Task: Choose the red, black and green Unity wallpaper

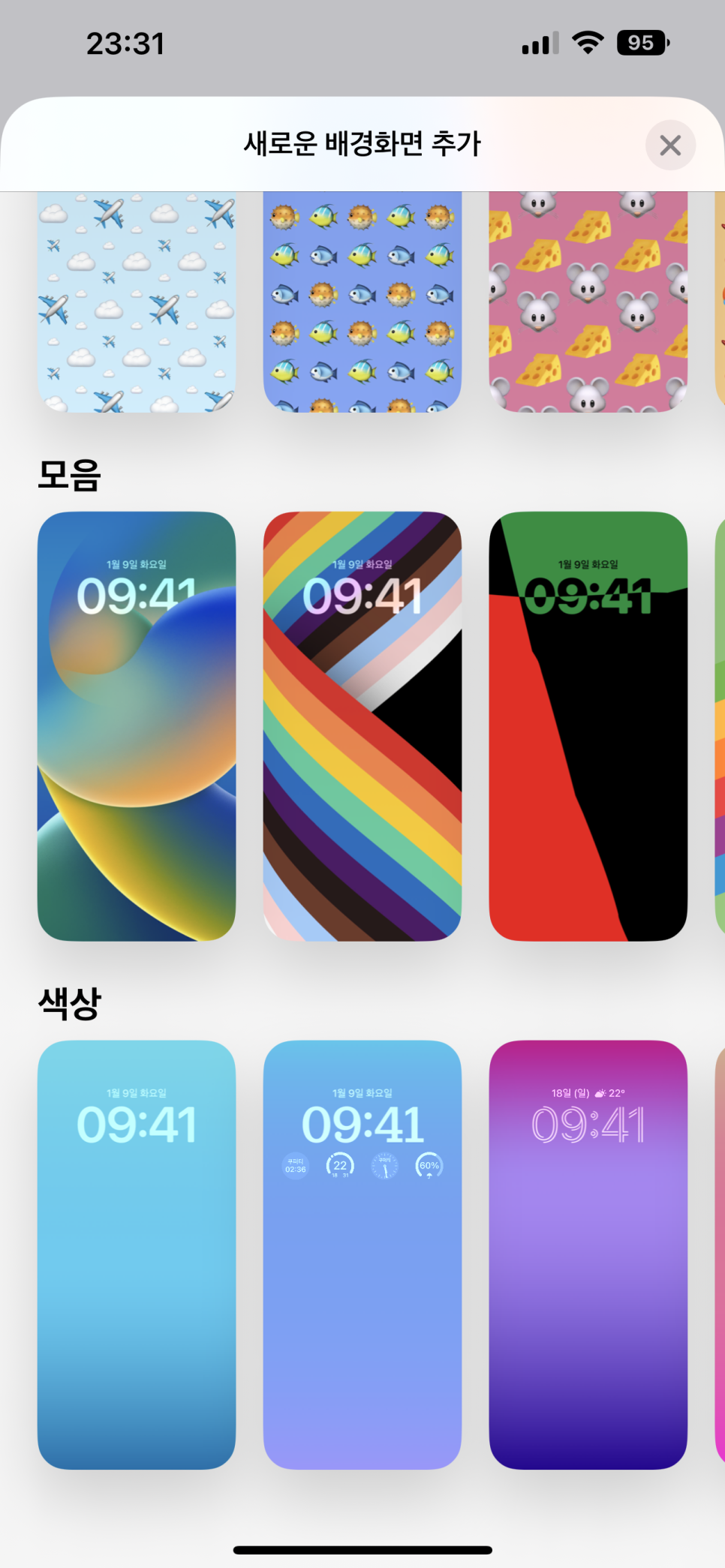Action: [x=588, y=726]
